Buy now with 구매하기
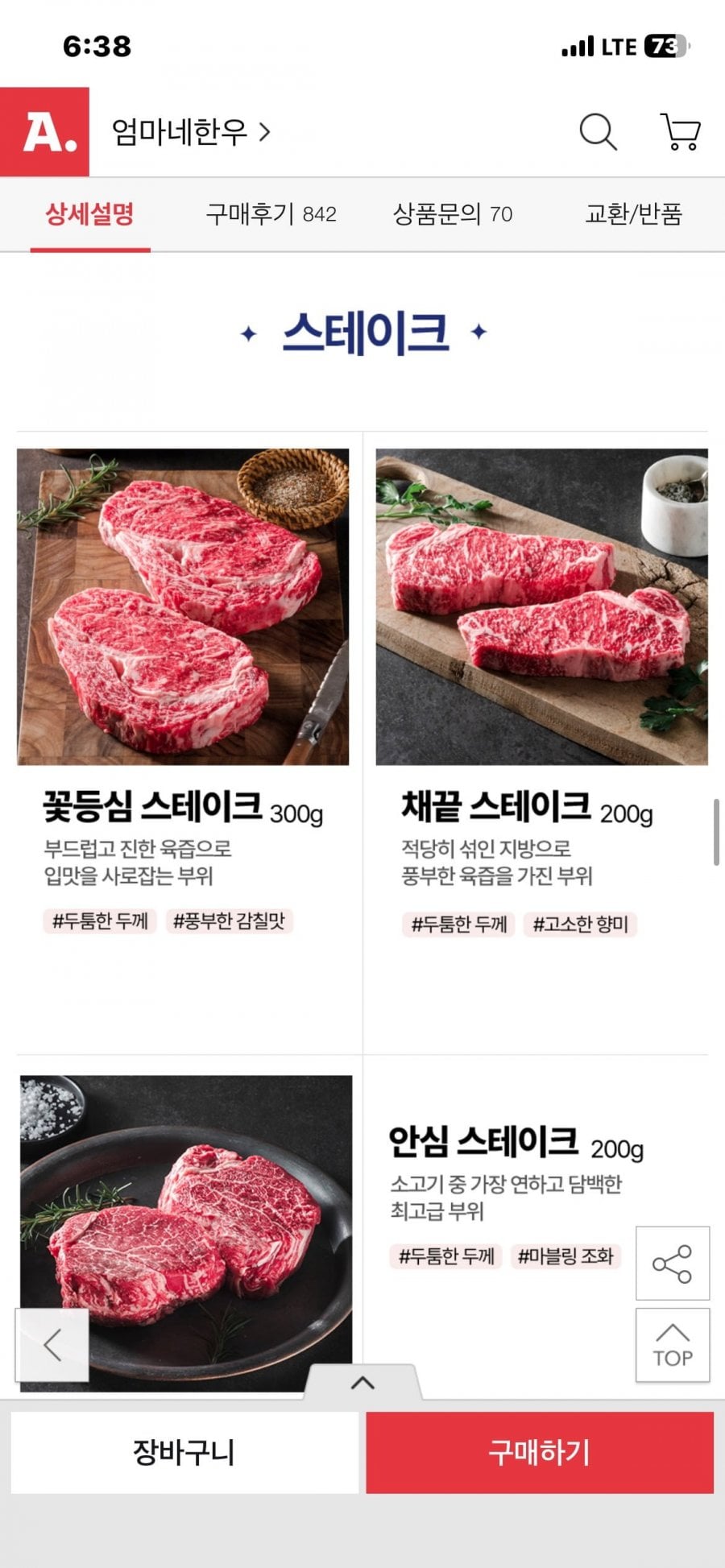The image size is (725, 1568). point(540,1453)
